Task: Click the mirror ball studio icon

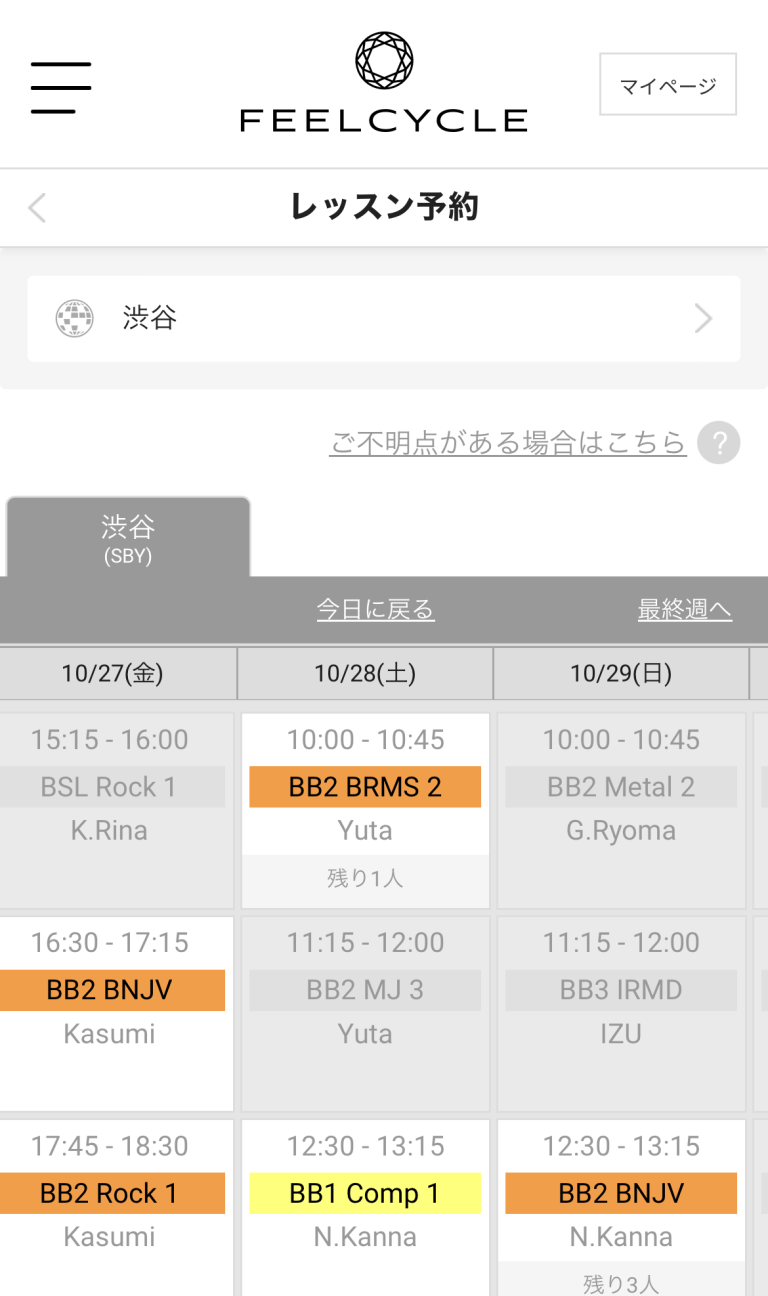Action: [x=75, y=318]
